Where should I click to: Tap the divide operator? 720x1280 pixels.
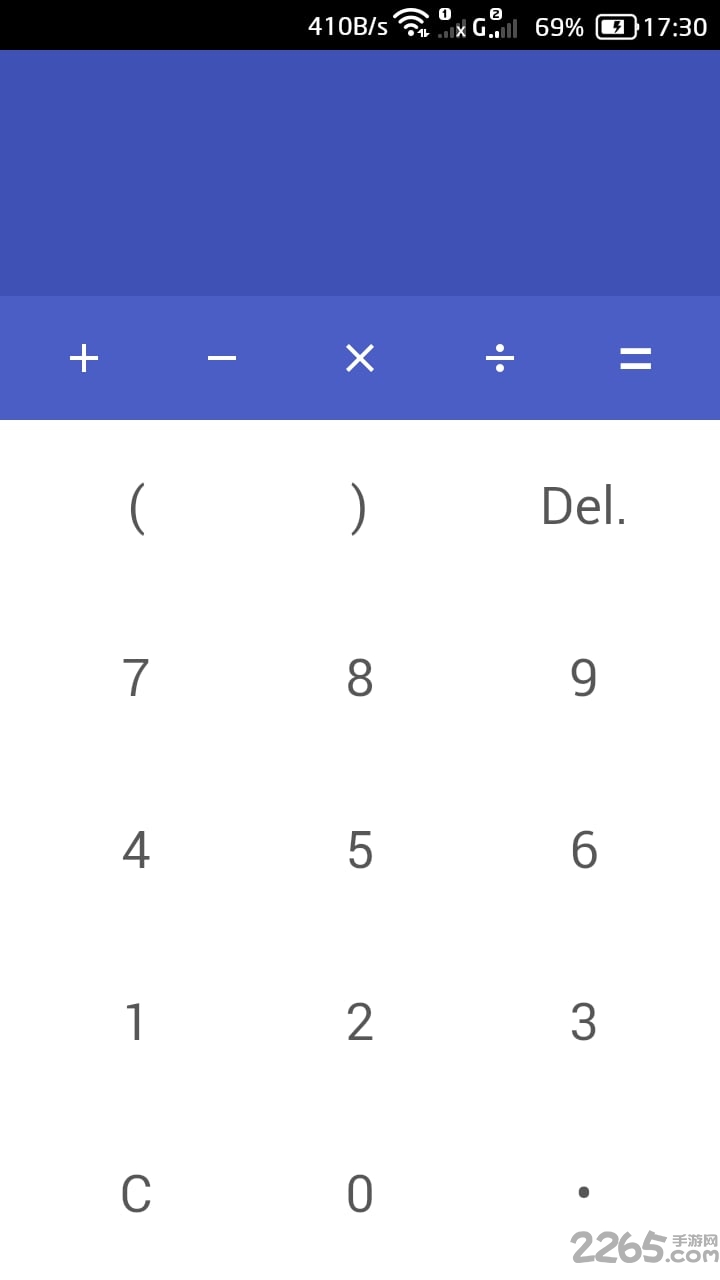(499, 358)
